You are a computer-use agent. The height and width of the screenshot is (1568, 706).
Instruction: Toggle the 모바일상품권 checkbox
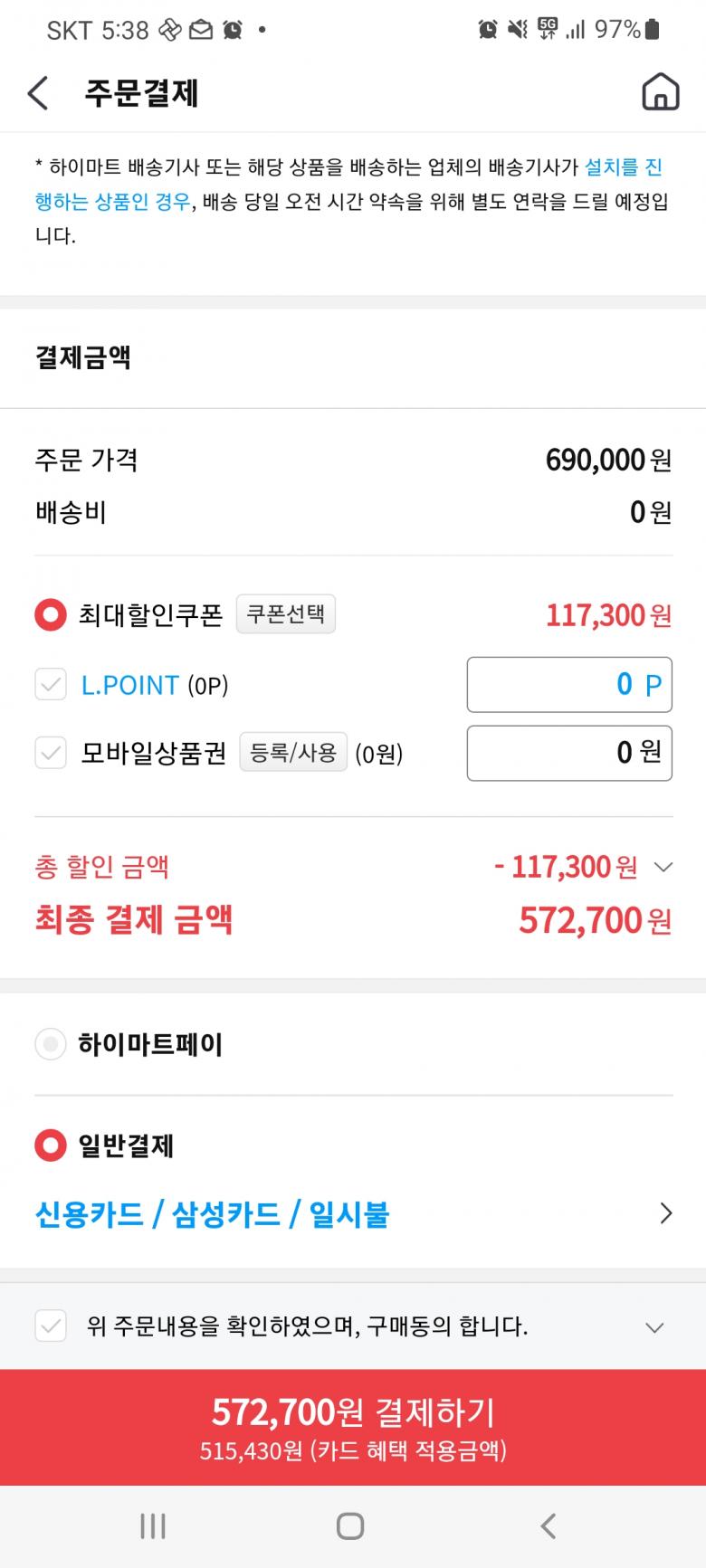click(x=51, y=753)
